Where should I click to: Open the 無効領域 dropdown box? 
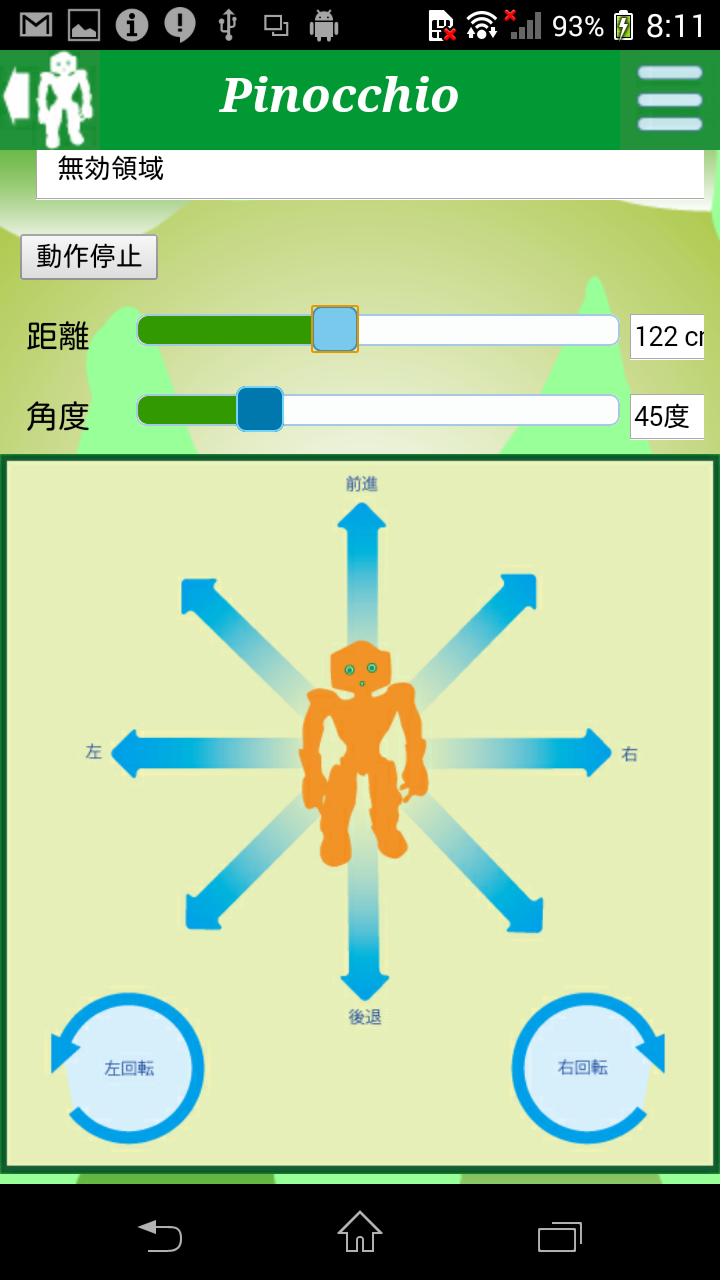[370, 174]
